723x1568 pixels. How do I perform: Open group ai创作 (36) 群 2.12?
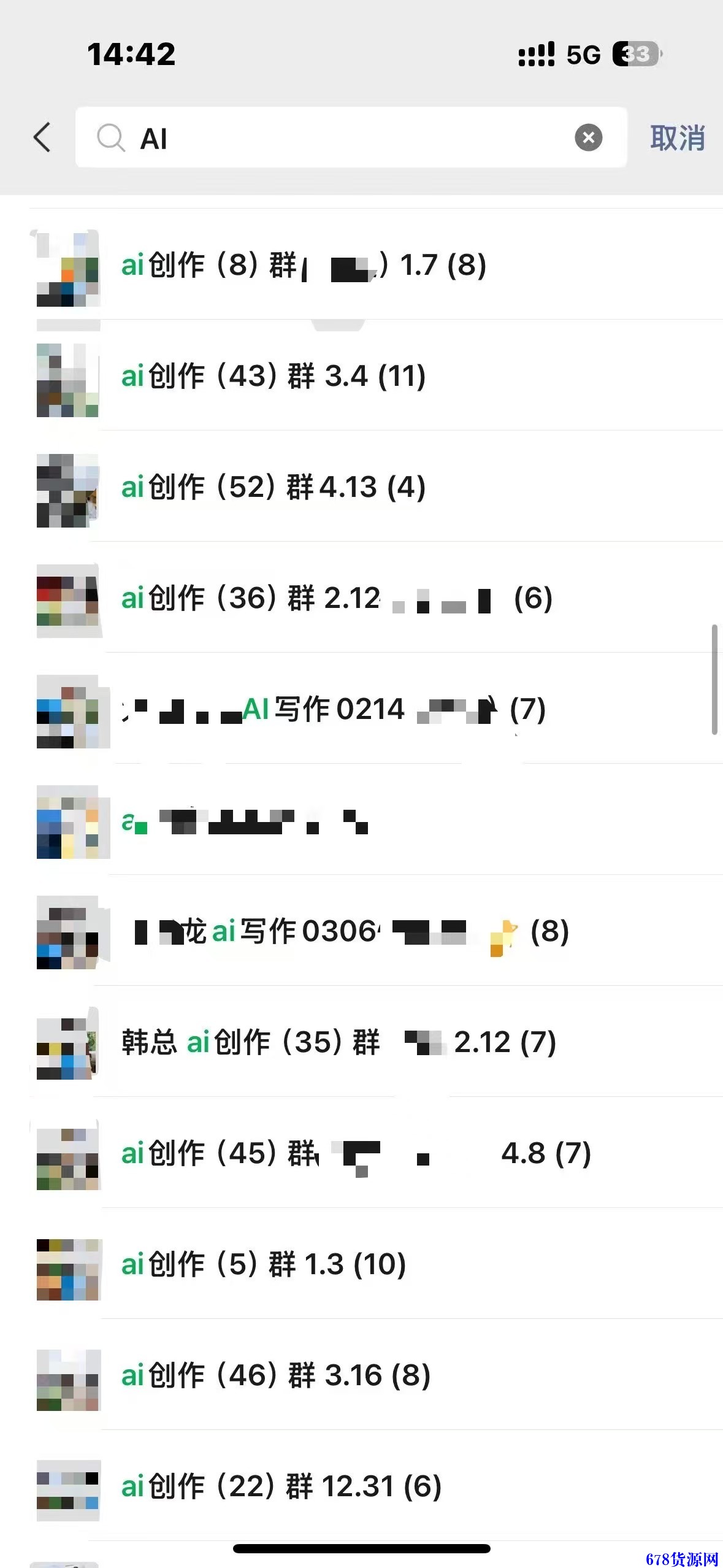coord(362,598)
